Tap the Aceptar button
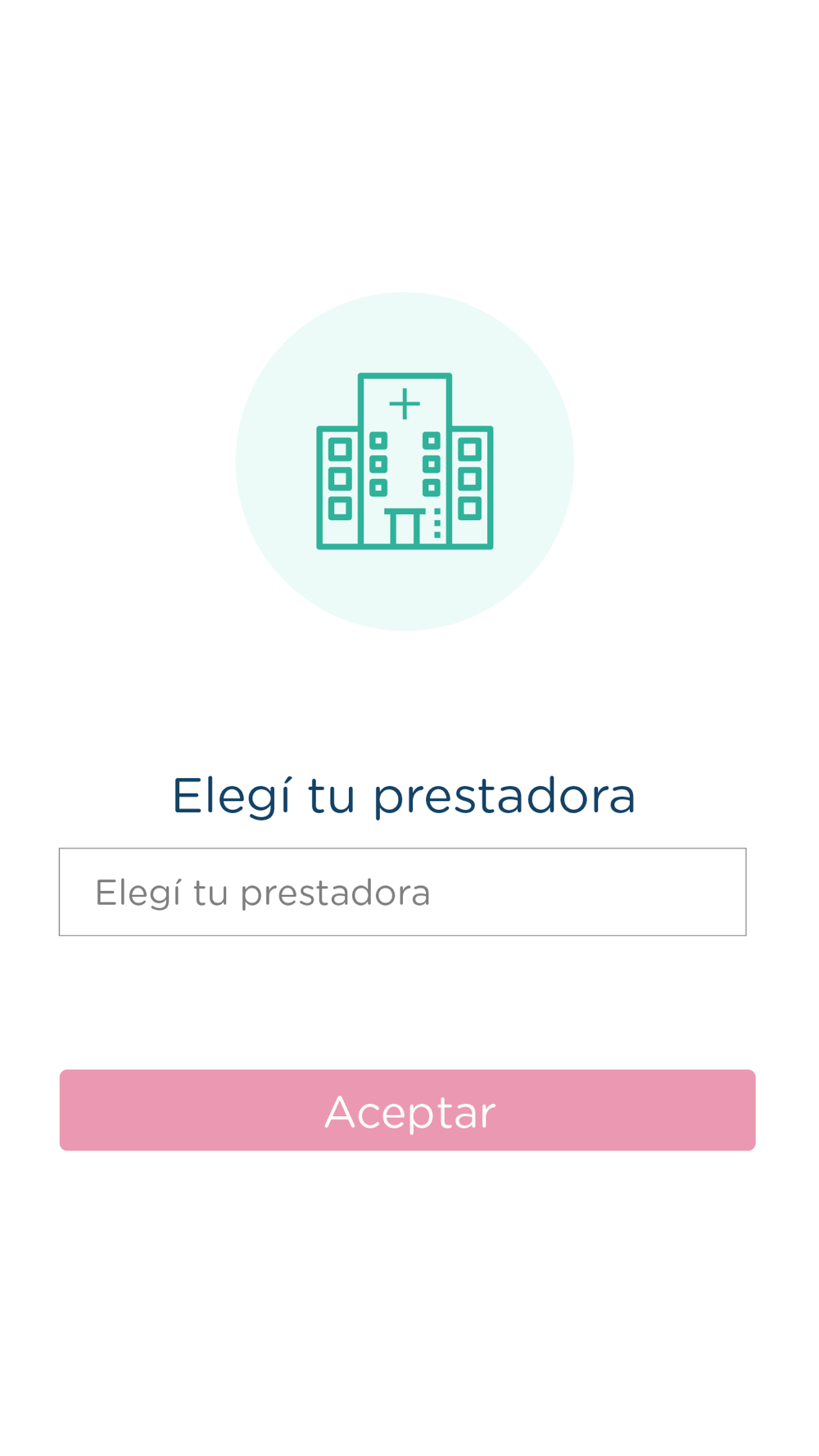The image size is (819, 1456). pyautogui.click(x=407, y=1110)
